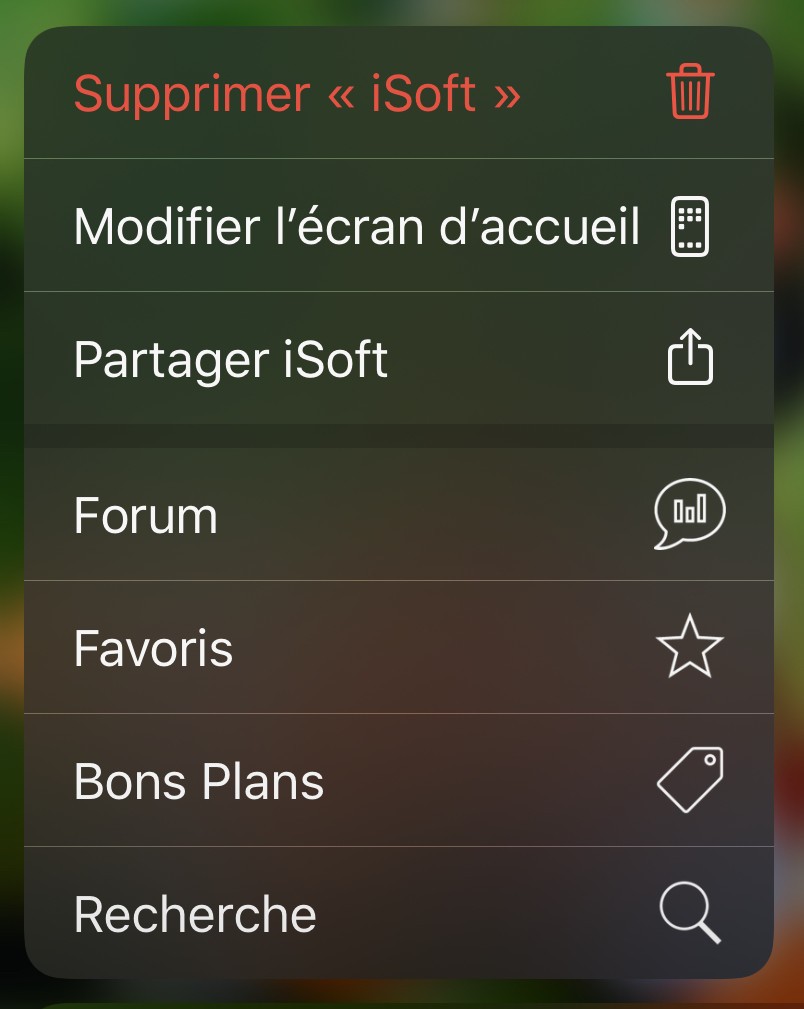This screenshot has height=1009, width=804.
Task: Tap the chart icon inside the Forum bubble
Action: (692, 508)
